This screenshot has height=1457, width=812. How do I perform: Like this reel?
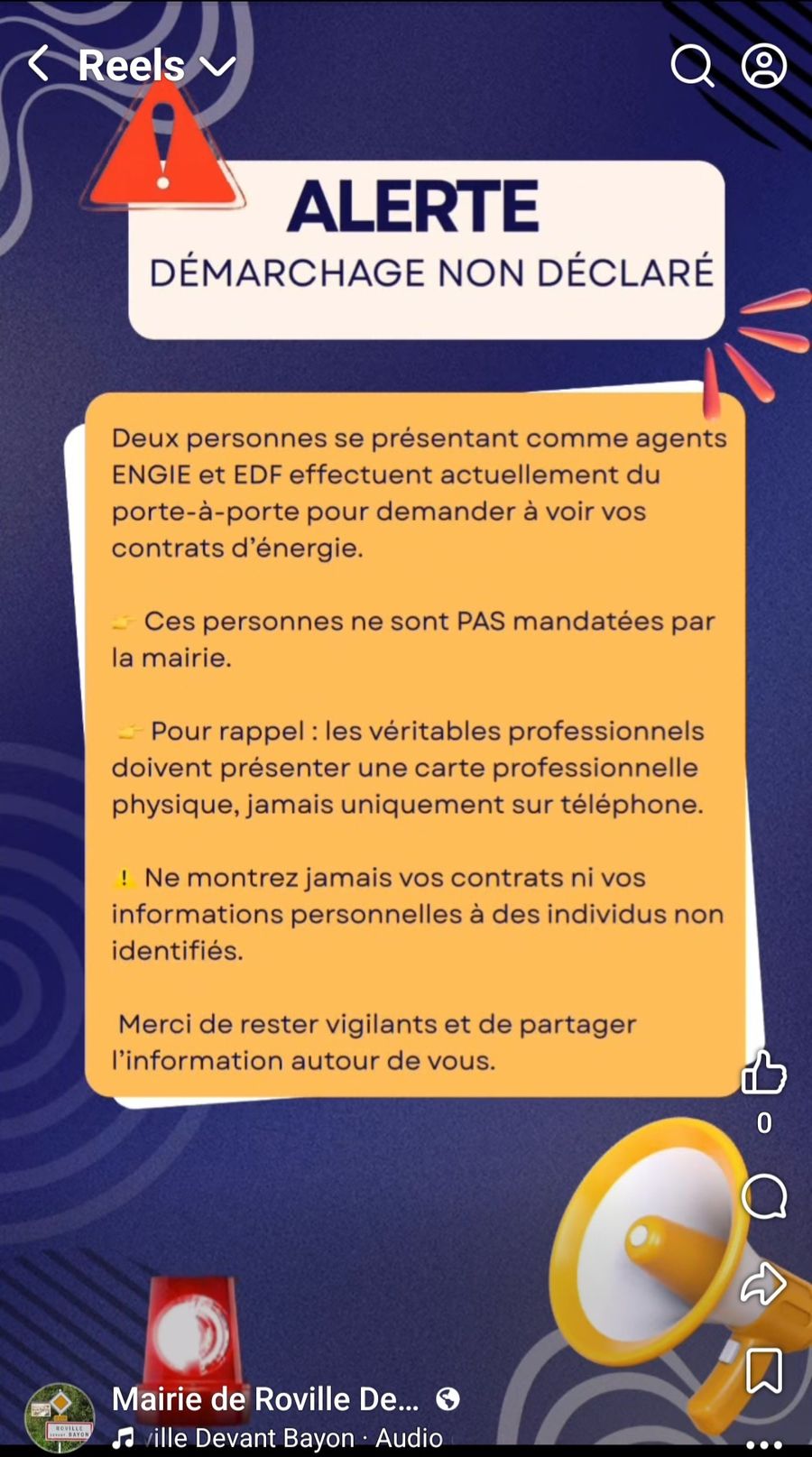763,1073
